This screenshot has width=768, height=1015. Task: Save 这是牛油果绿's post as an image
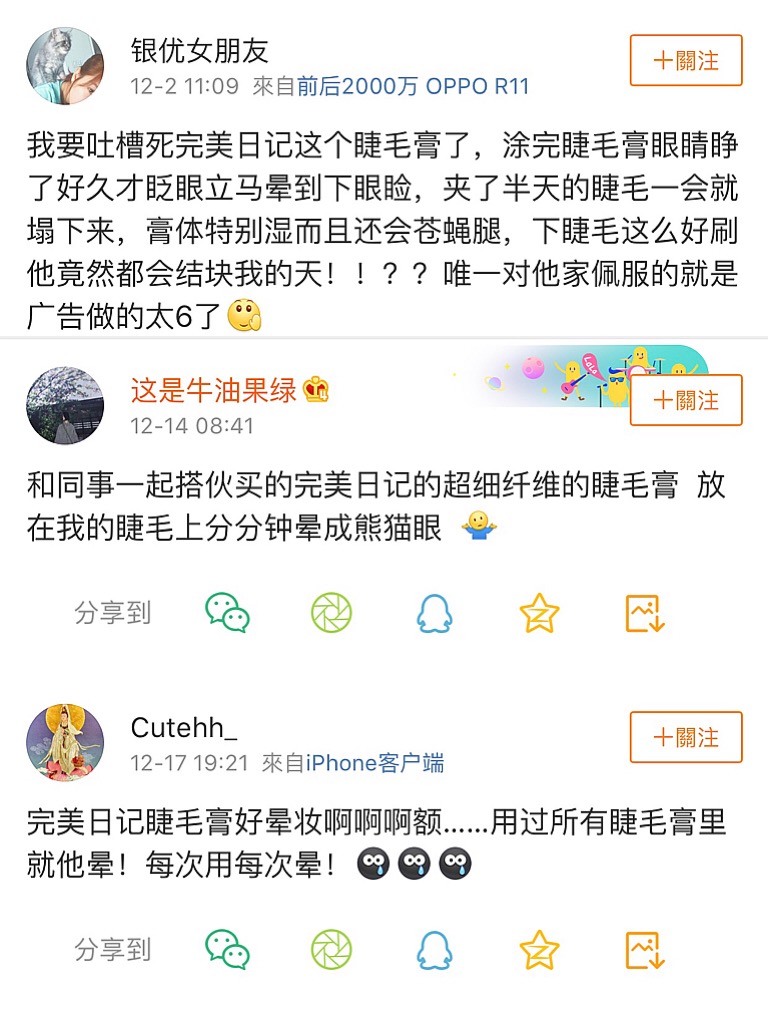pos(644,613)
